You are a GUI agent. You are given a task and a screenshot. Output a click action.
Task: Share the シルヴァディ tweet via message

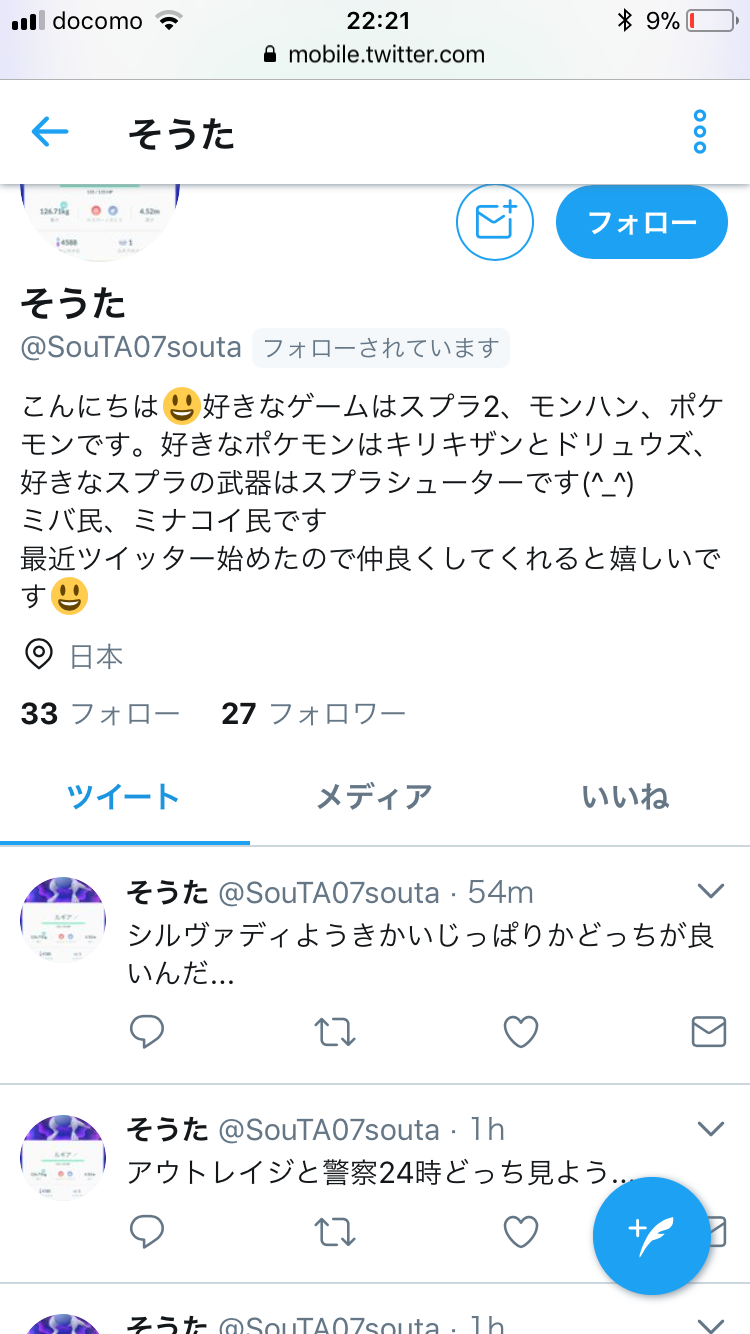coord(709,1032)
